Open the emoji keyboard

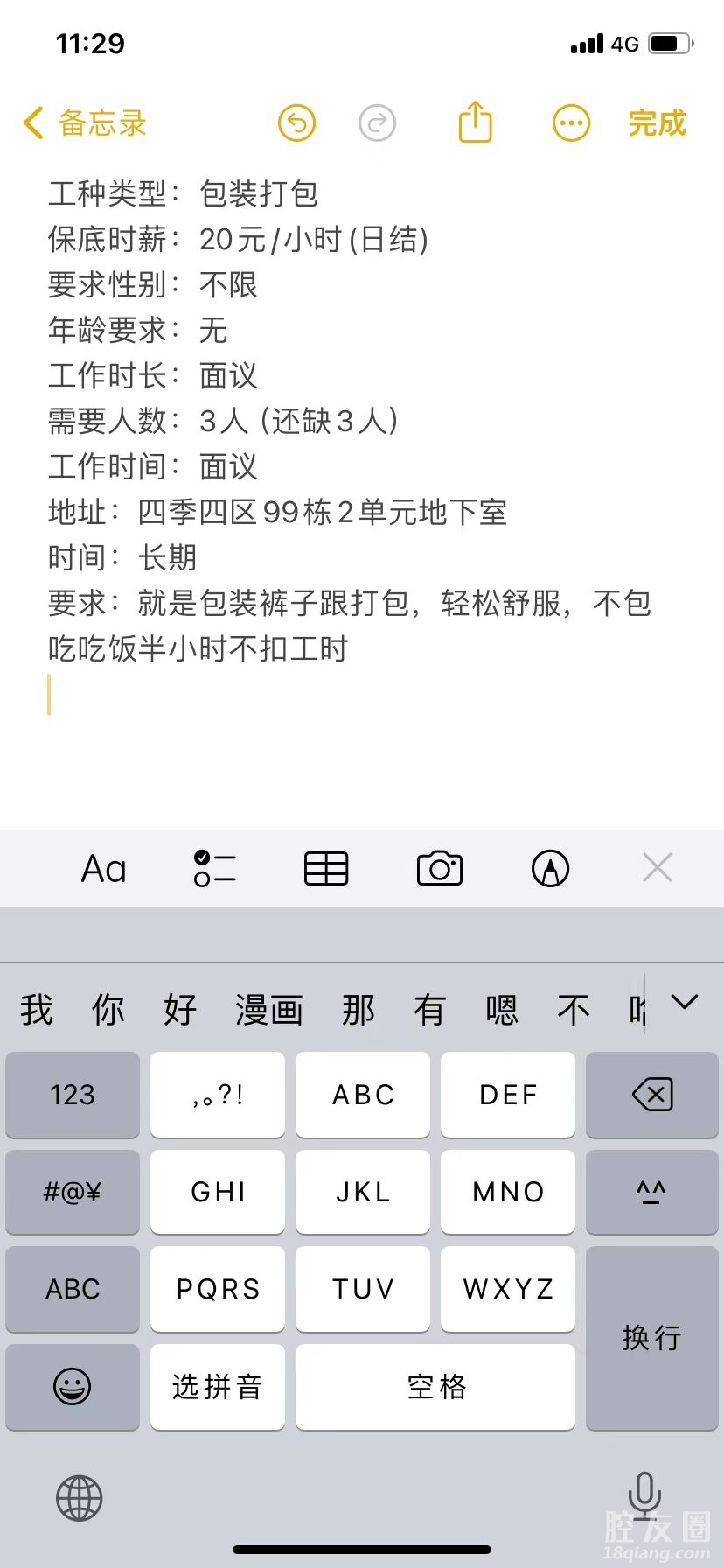[73, 1387]
